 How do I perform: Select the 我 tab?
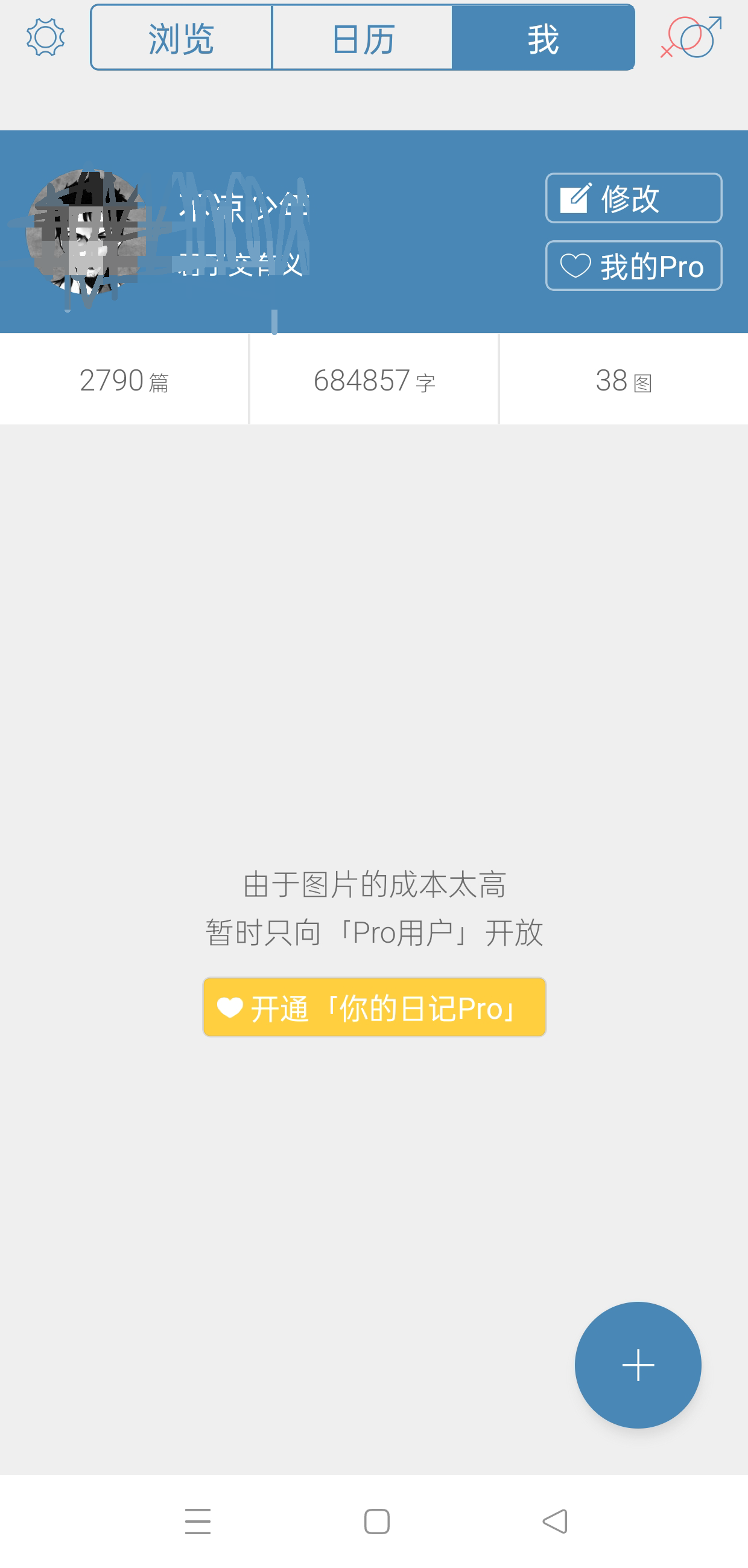tap(544, 38)
